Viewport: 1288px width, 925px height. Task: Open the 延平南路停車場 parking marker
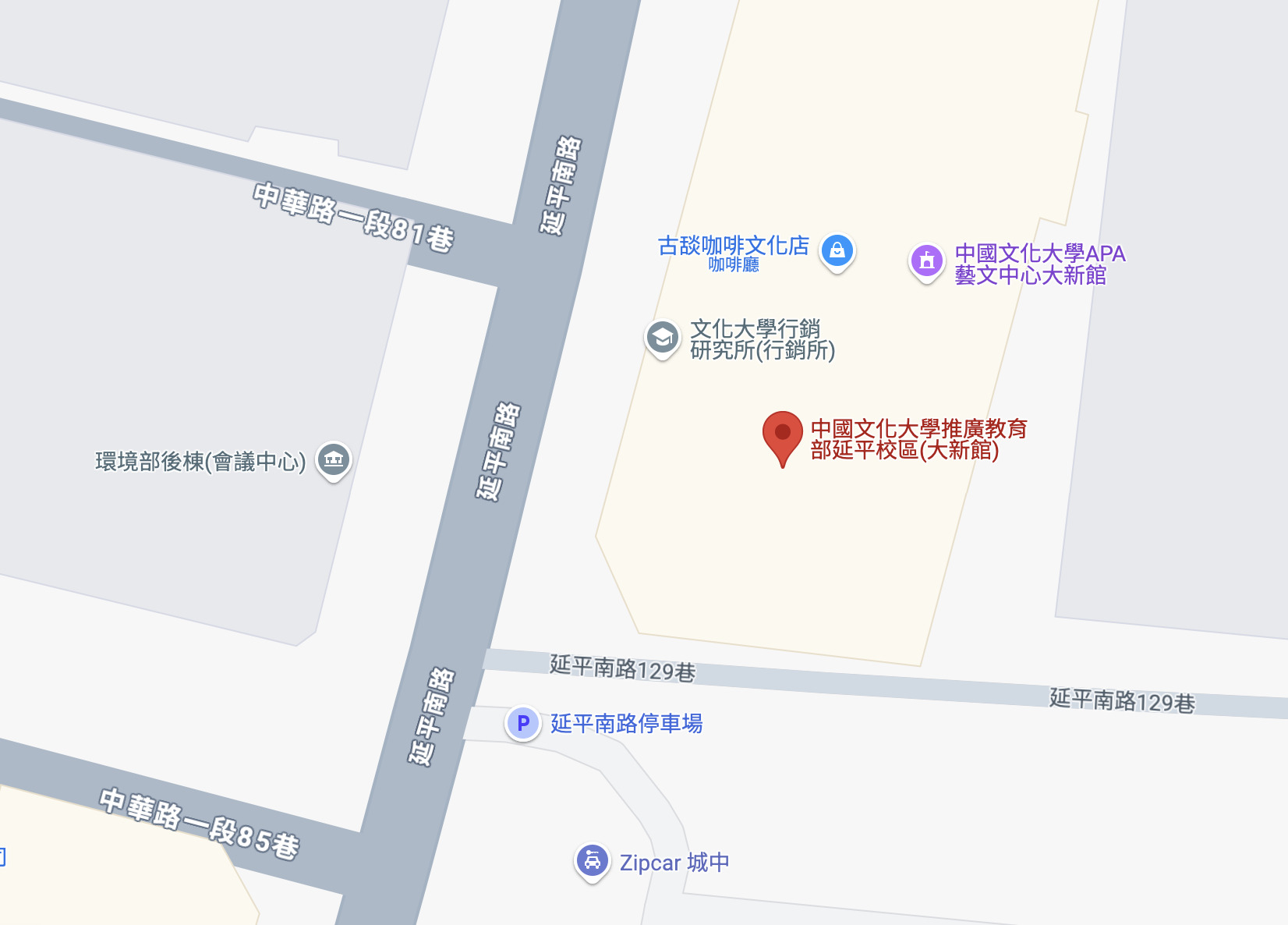coord(523,723)
